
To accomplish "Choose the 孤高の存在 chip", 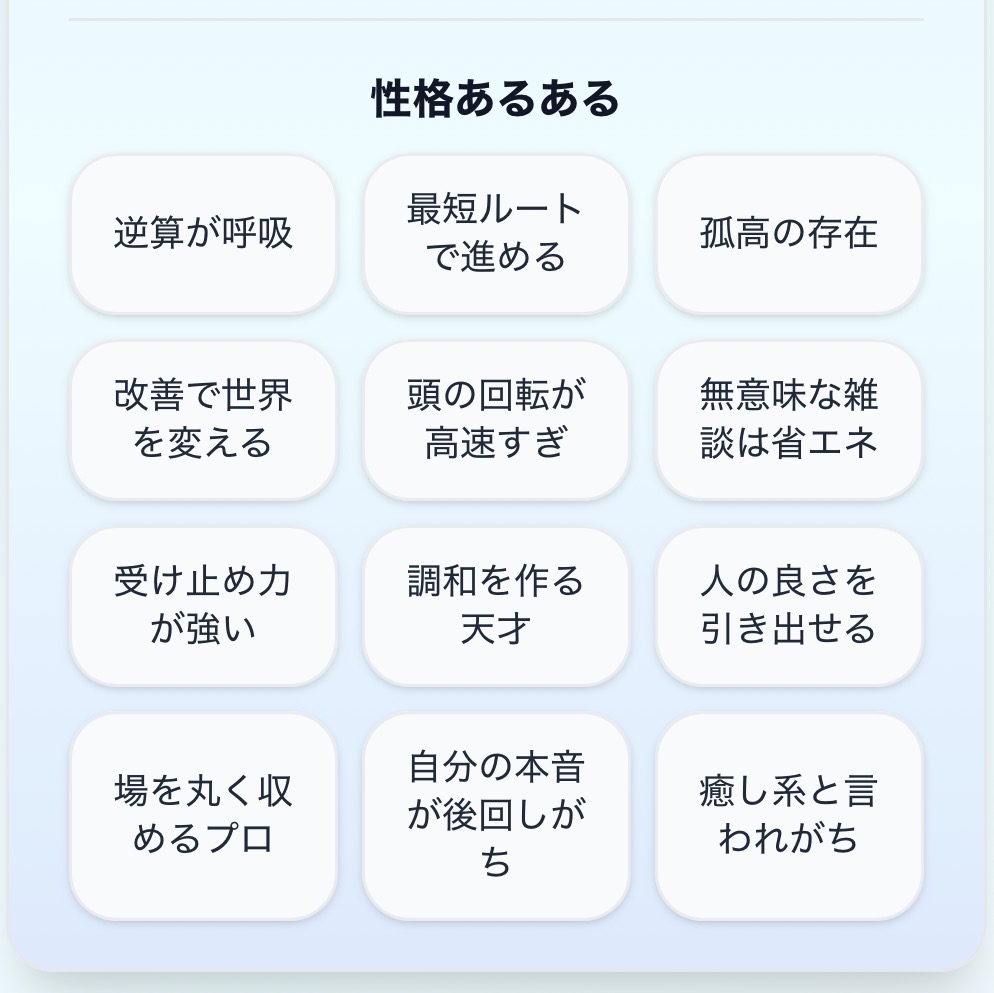I will click(x=789, y=234).
